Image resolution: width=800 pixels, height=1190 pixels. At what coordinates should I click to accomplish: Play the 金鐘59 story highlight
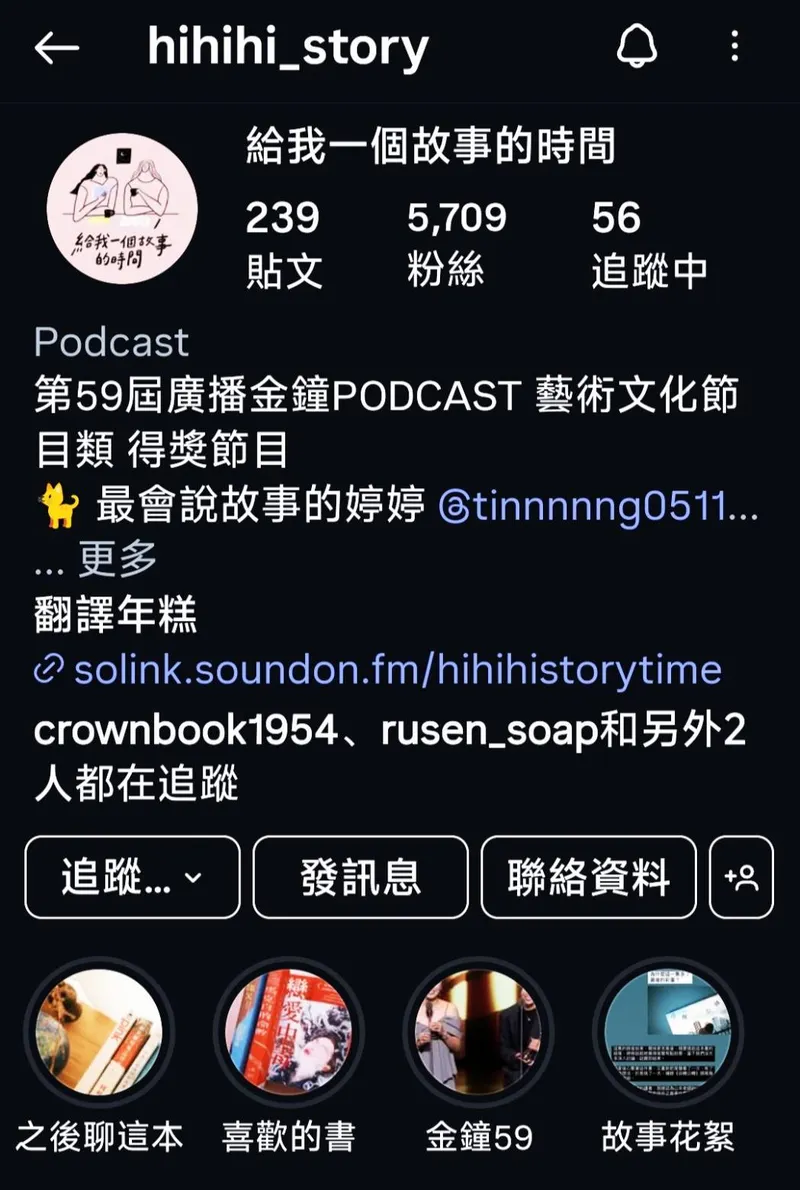pos(478,1032)
